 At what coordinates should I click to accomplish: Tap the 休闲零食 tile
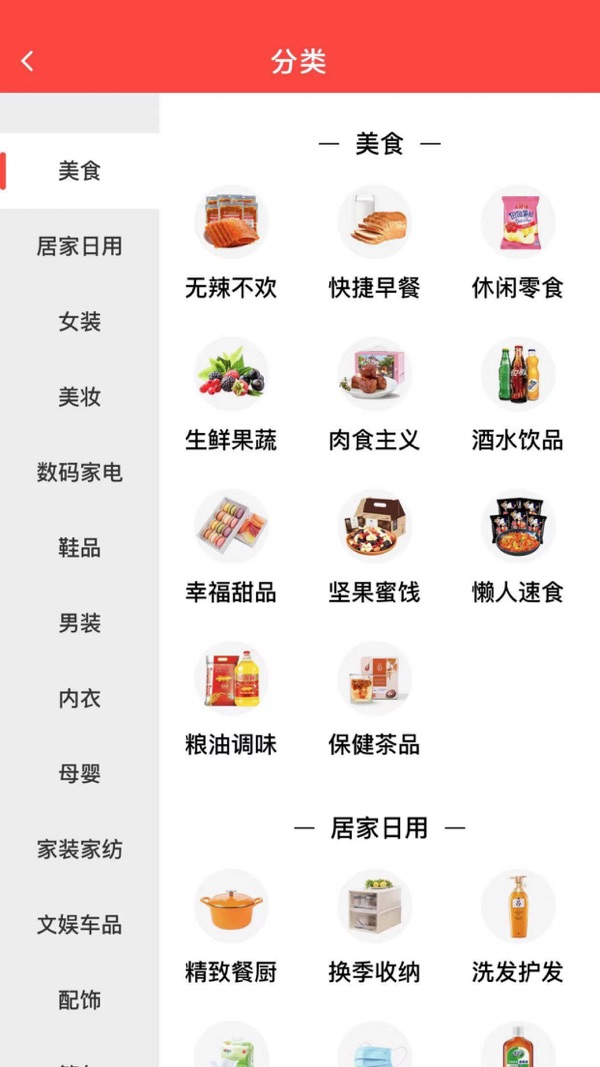point(518,243)
